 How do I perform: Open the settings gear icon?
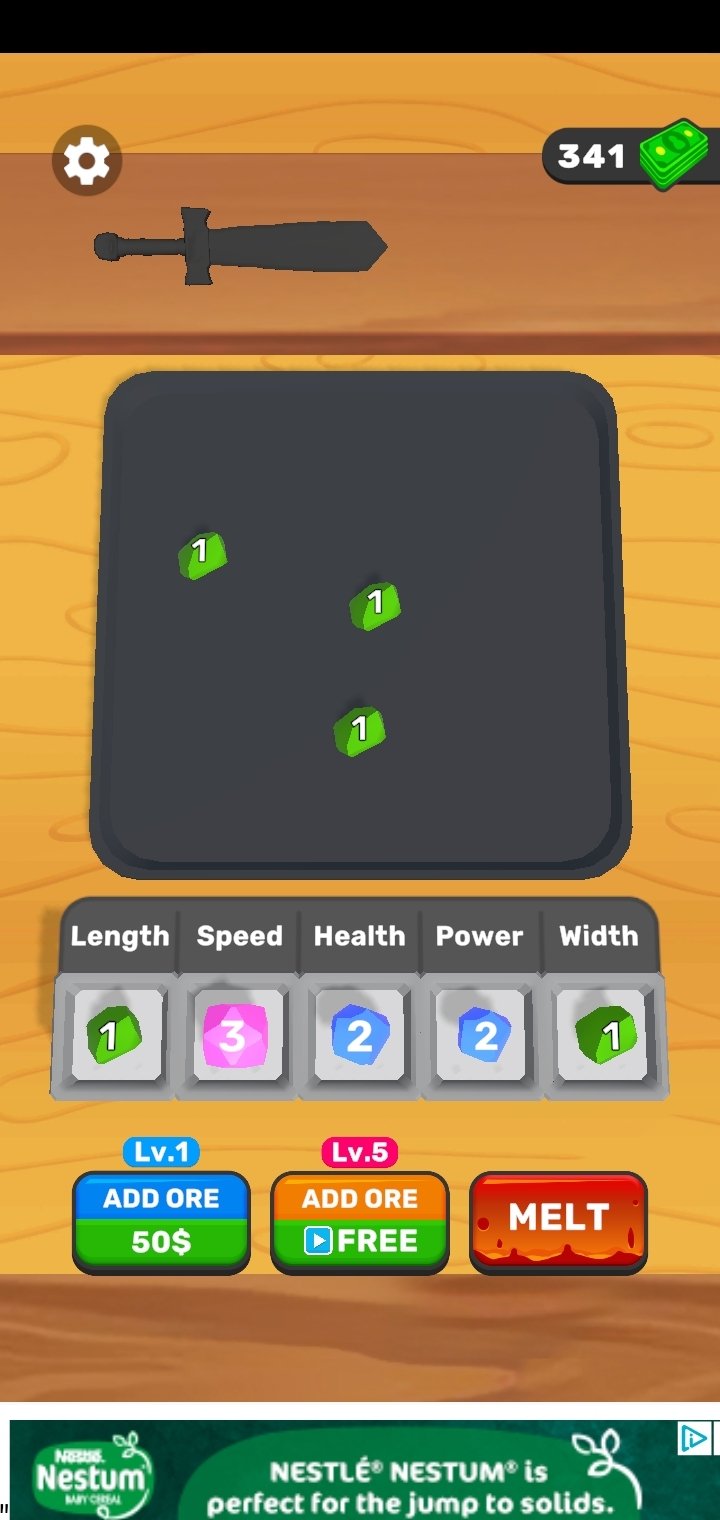[87, 160]
